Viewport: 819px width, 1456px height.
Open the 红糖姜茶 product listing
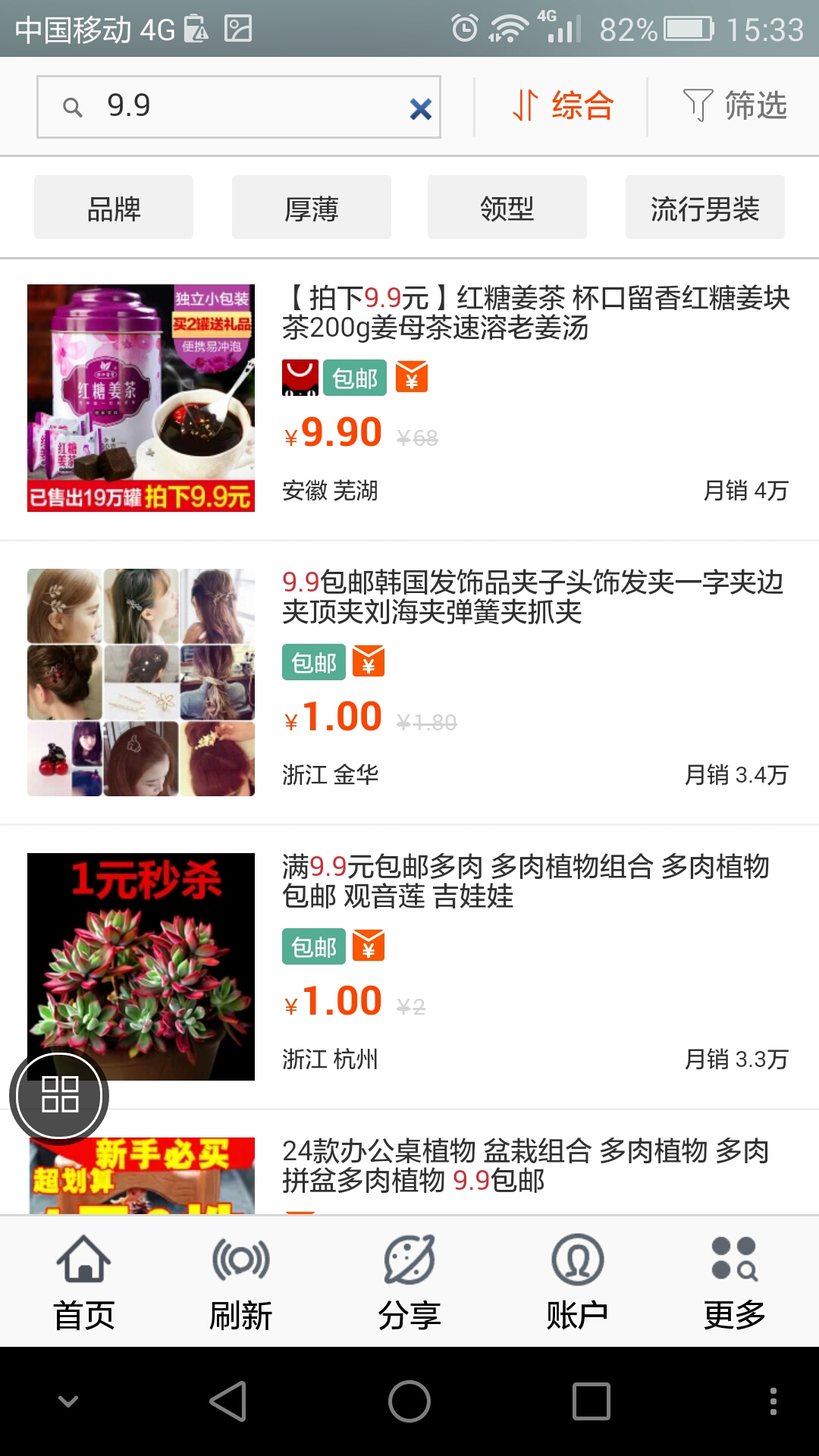point(535,313)
